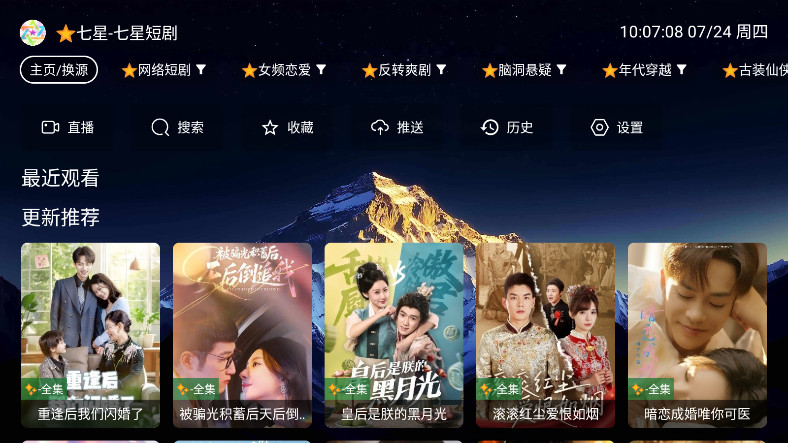Open the 搜索 search button
The width and height of the screenshot is (788, 443).
click(x=177, y=128)
